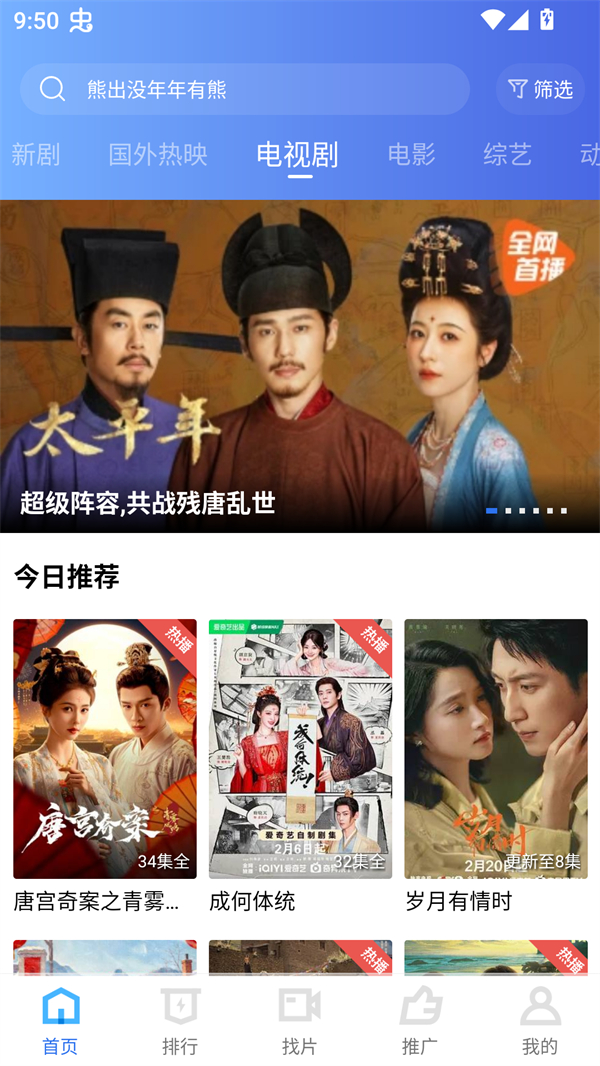This screenshot has height=1066, width=600.
Task: Tap the search box with 熊出没年年有熊
Action: (x=245, y=90)
